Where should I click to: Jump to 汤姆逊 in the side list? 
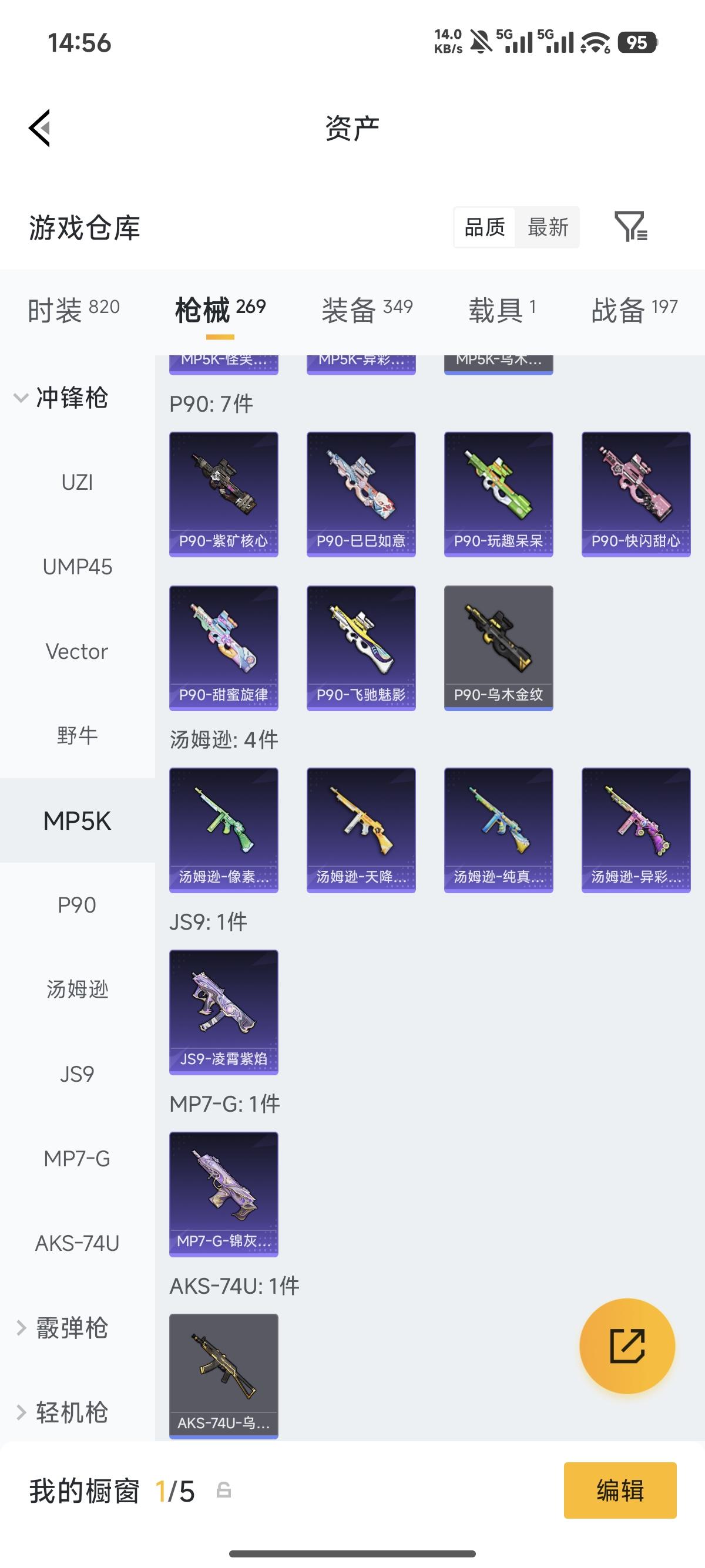(78, 989)
